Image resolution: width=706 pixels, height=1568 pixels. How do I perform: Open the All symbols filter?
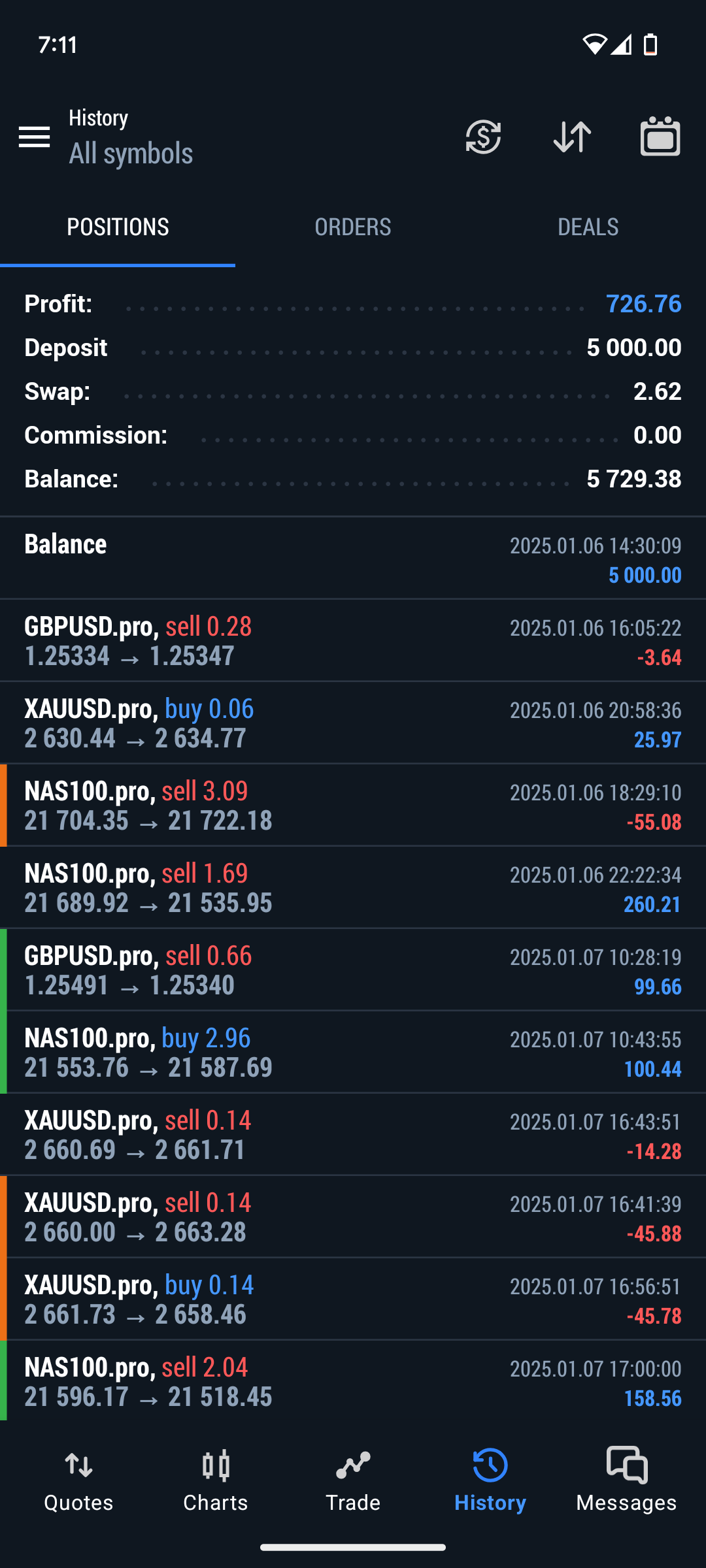(131, 152)
